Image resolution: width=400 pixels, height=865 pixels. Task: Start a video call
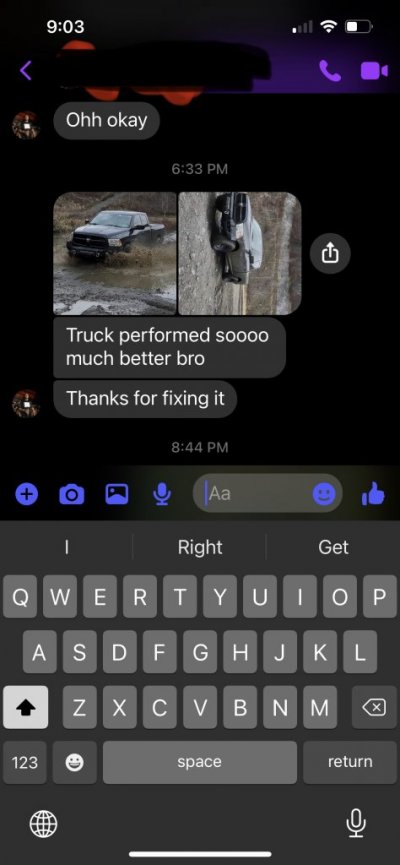(x=374, y=71)
